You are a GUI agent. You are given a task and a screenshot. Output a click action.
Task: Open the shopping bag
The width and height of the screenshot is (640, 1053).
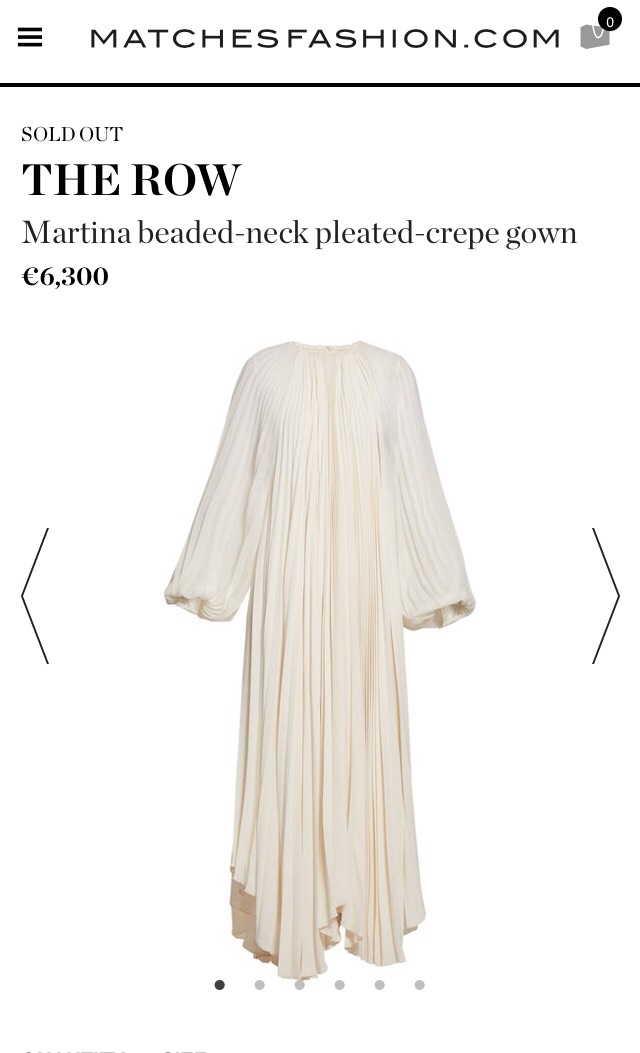pos(595,36)
